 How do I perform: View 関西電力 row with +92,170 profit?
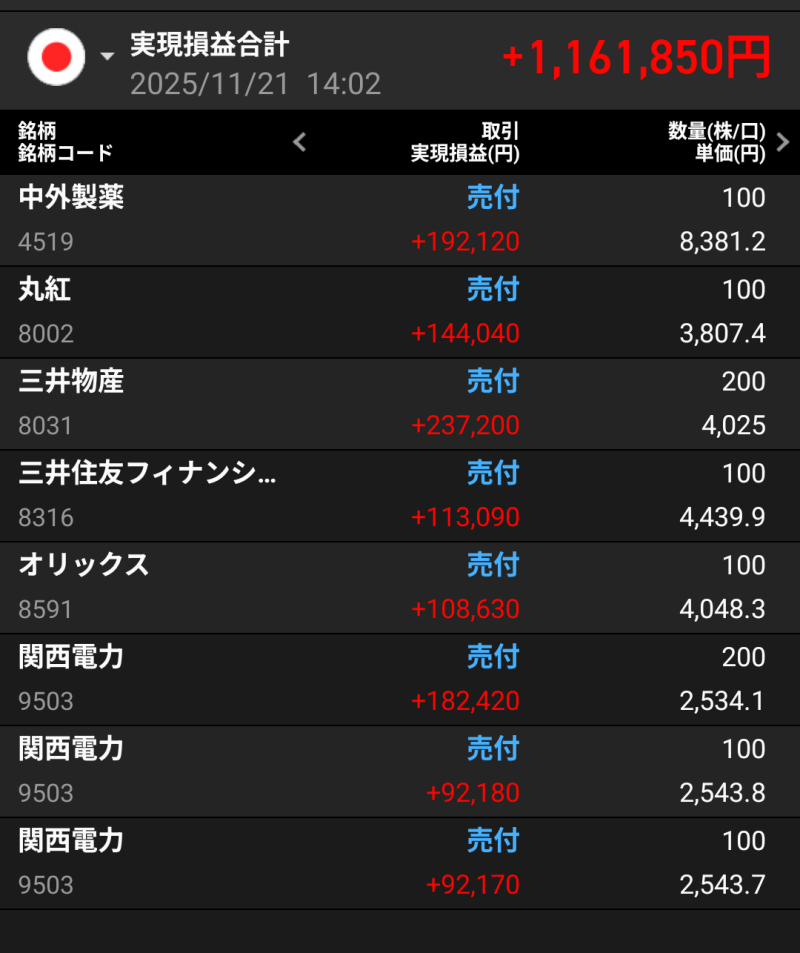400,864
